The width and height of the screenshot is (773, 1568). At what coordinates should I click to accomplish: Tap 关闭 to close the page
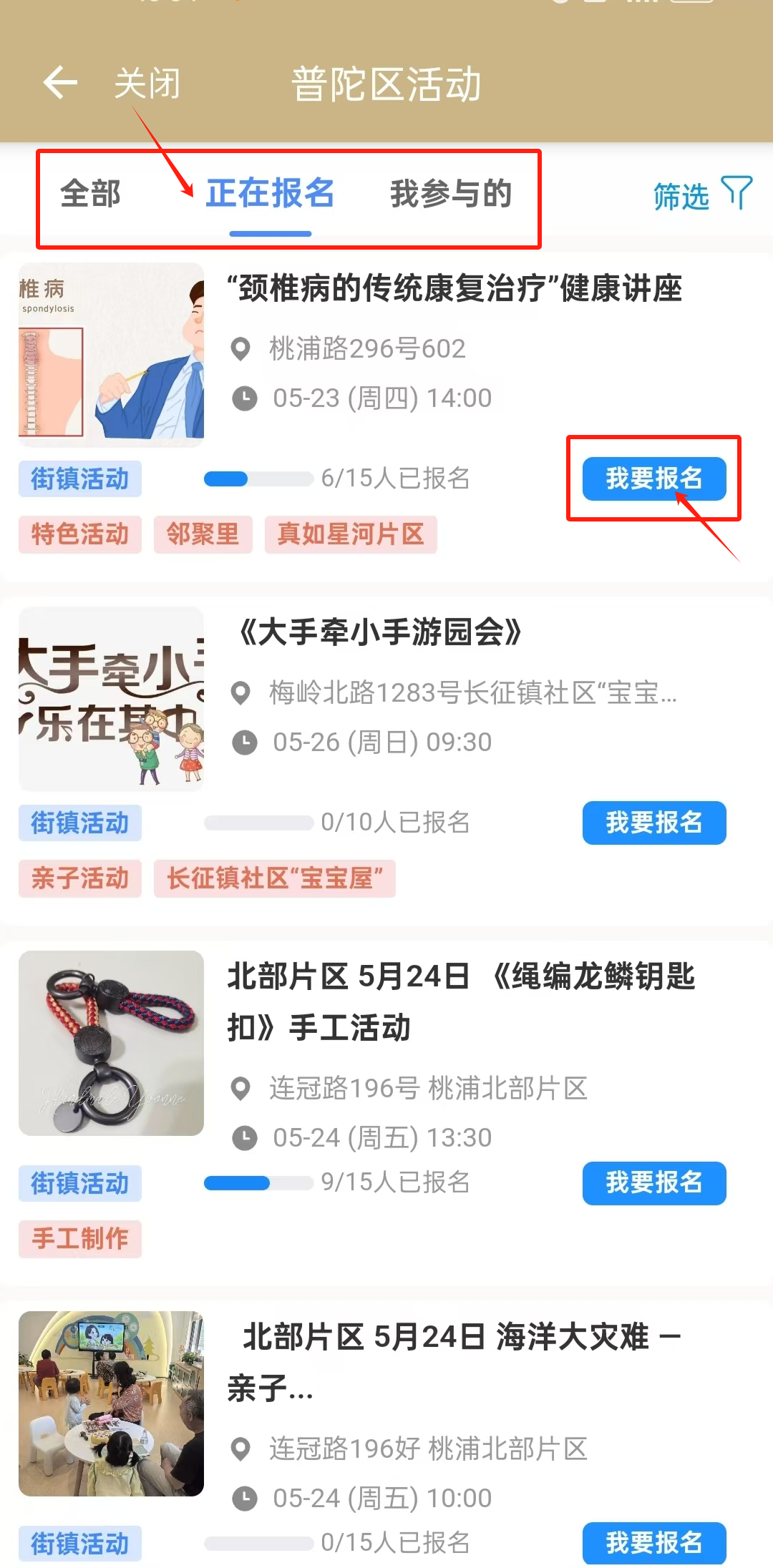[x=147, y=84]
